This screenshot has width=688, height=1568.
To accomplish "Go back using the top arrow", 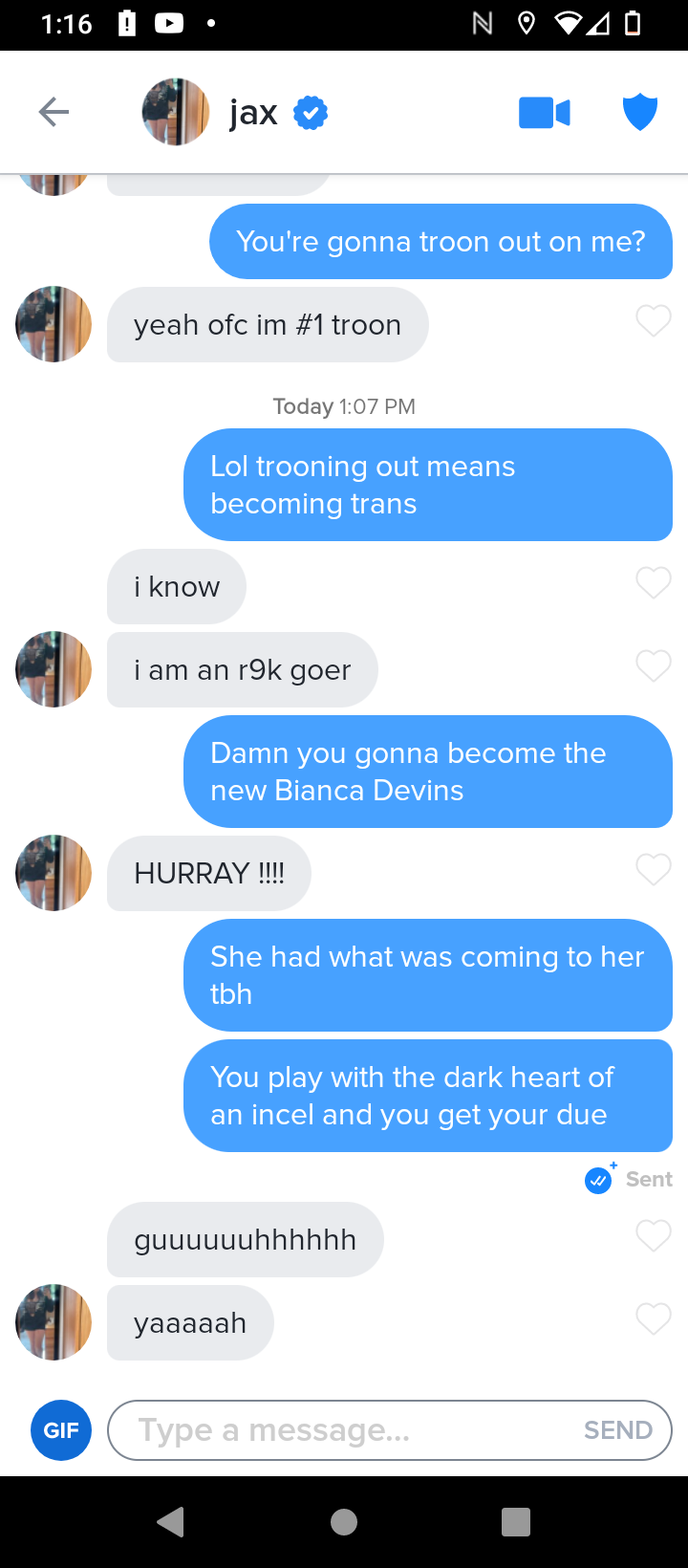I will click(x=54, y=113).
